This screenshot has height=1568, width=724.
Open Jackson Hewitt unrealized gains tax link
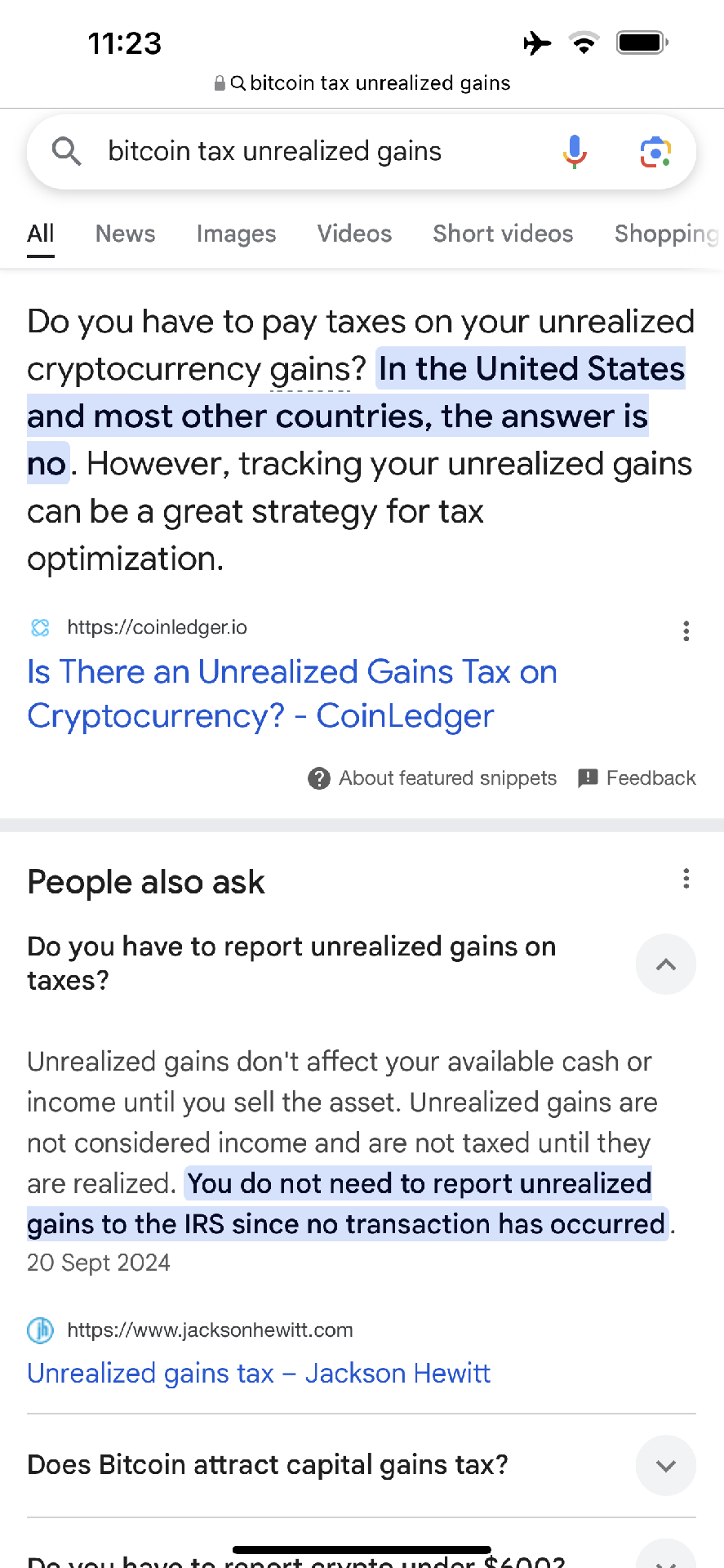point(258,1374)
